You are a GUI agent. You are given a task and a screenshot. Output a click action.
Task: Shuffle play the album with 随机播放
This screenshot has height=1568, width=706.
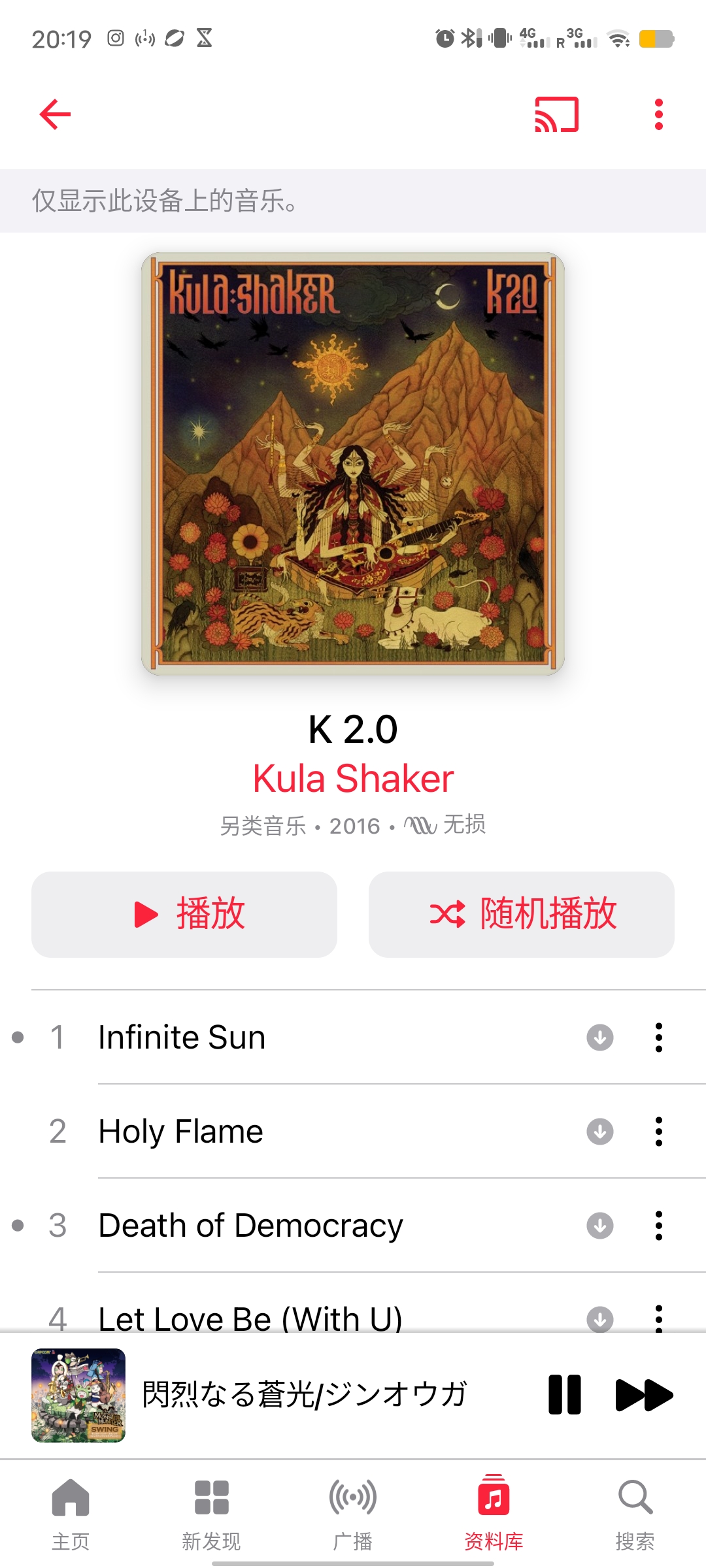tap(522, 914)
